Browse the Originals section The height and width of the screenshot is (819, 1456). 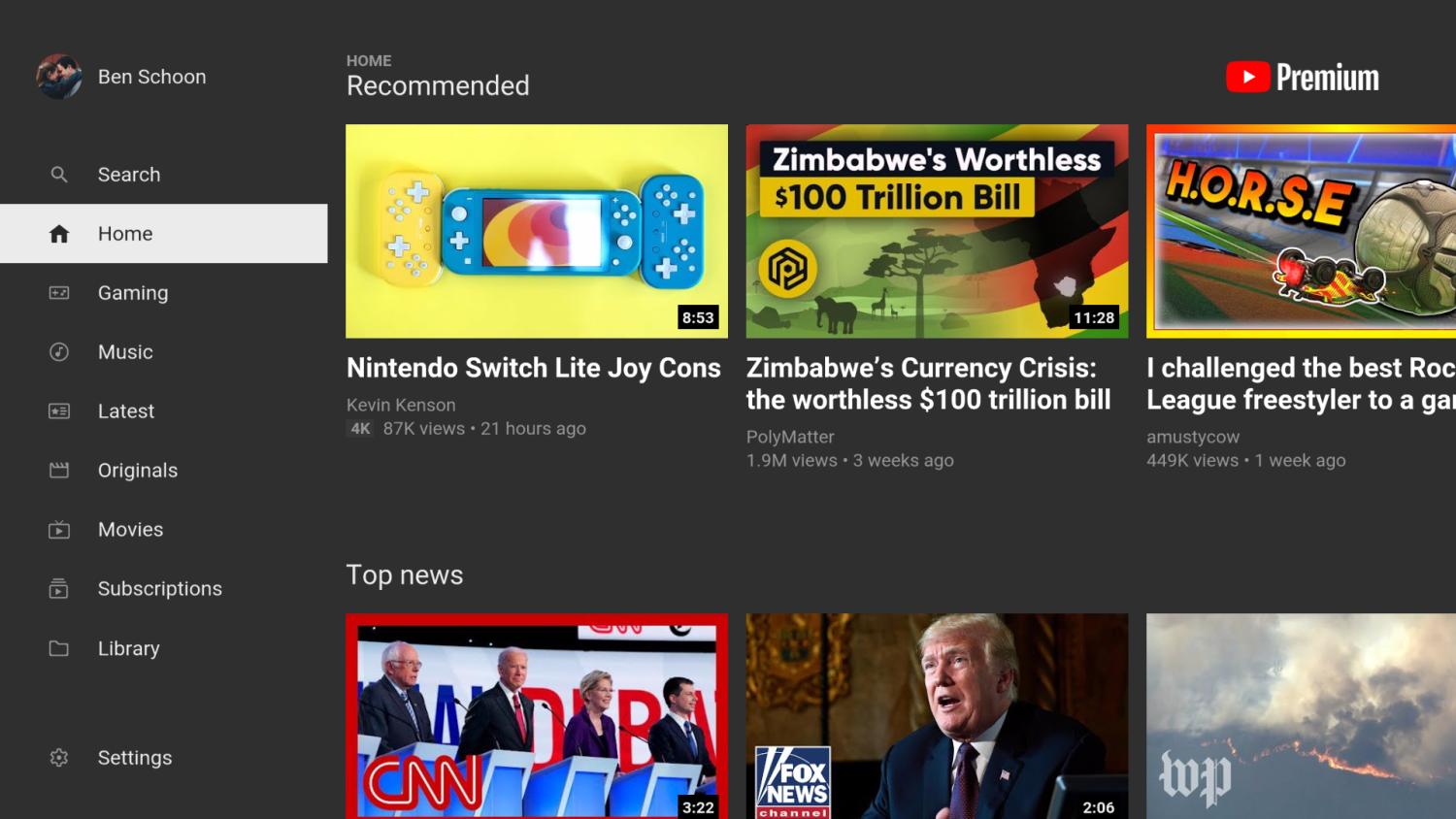pos(138,471)
